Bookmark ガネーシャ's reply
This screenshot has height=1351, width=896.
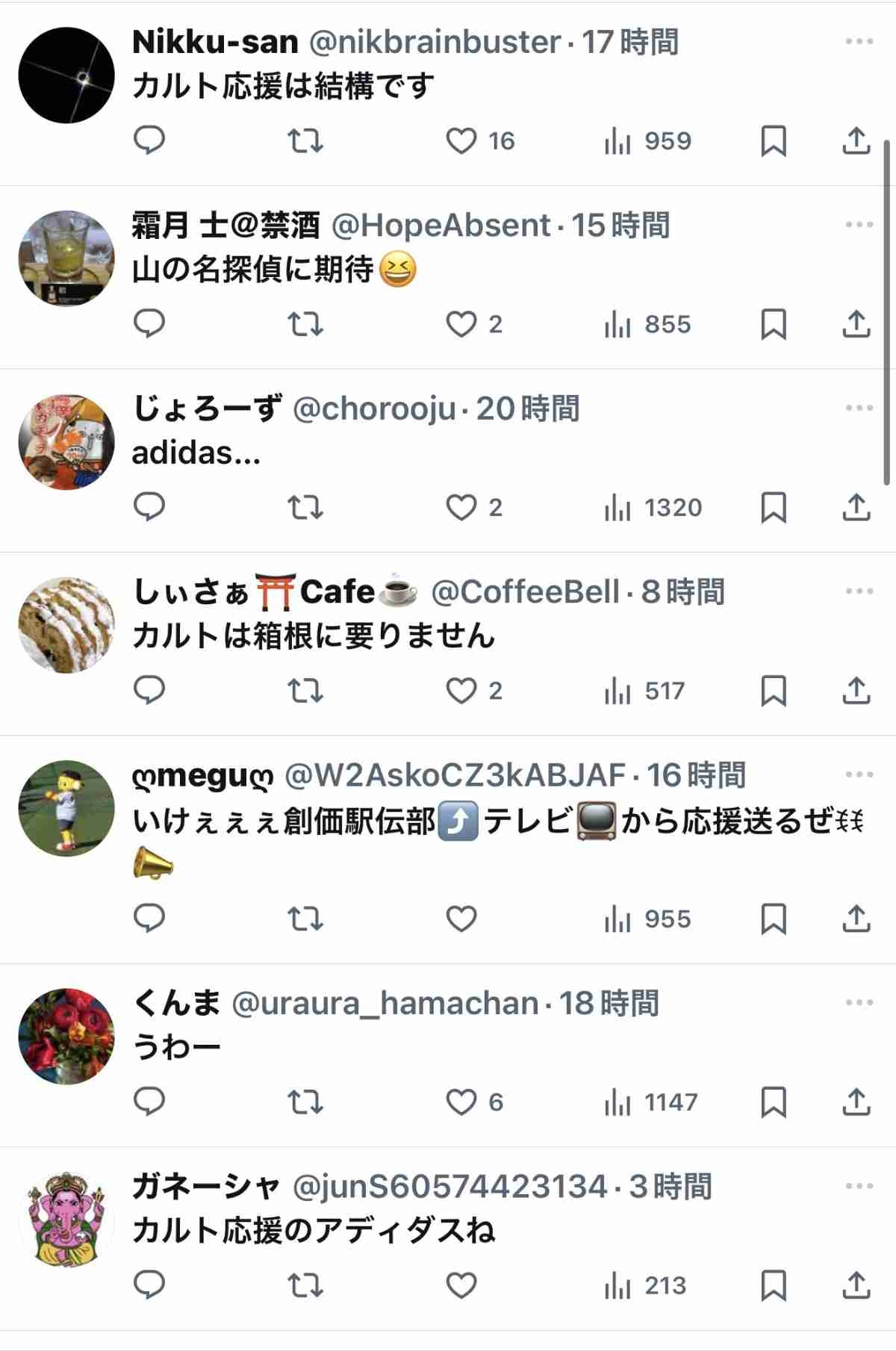pos(773,1285)
